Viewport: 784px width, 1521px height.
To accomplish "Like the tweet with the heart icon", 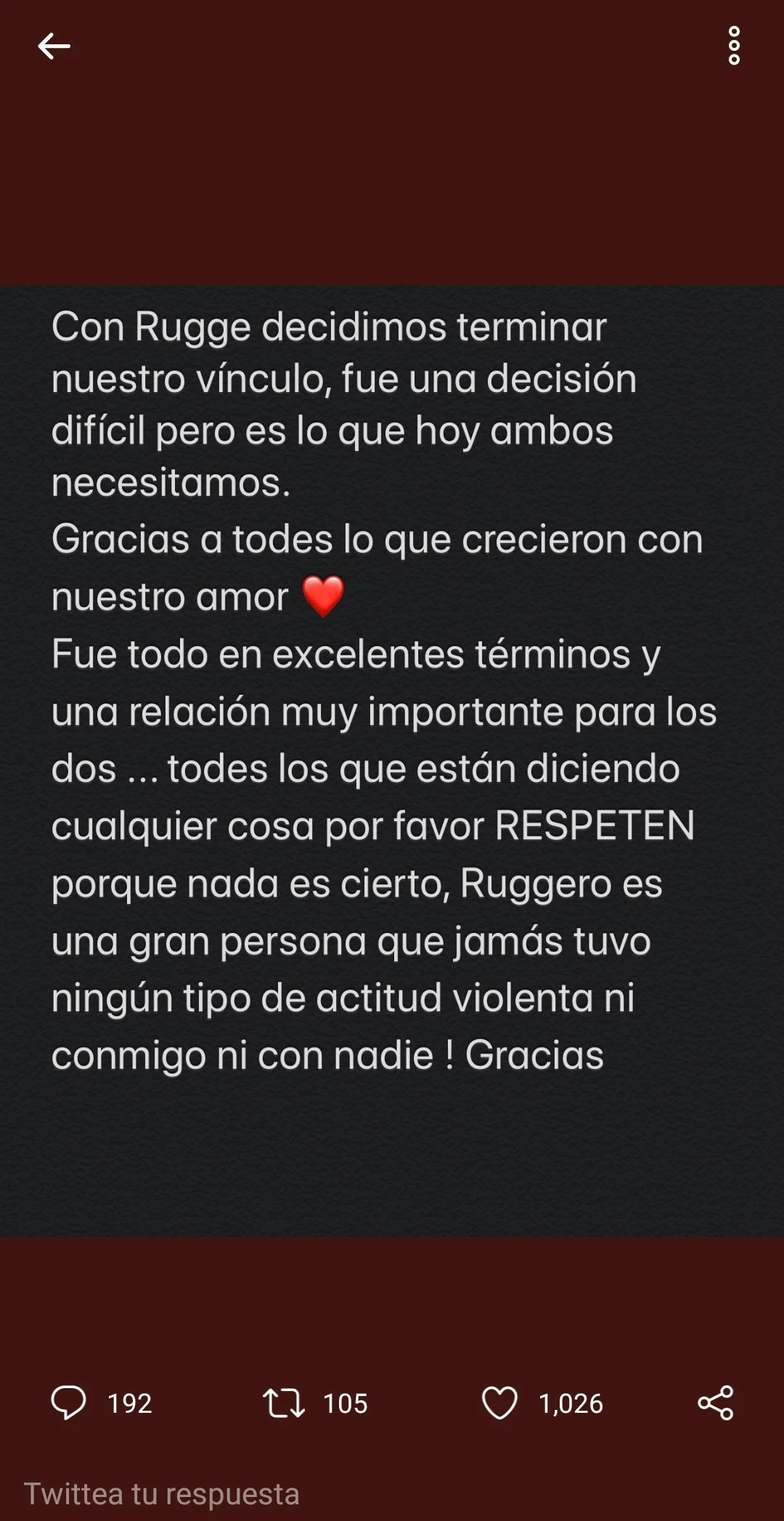I will pyautogui.click(x=499, y=1403).
